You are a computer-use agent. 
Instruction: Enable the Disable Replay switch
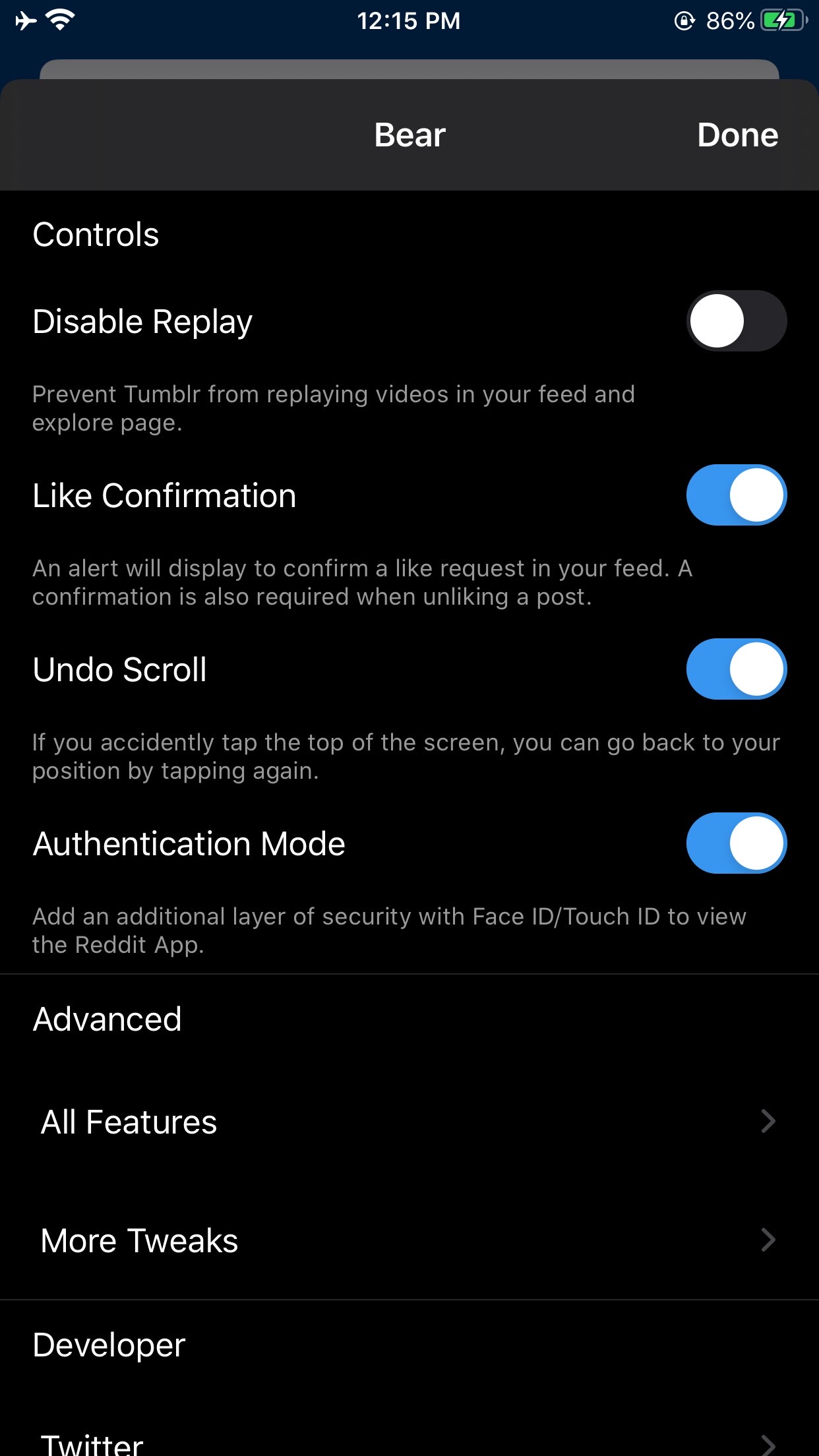point(737,321)
